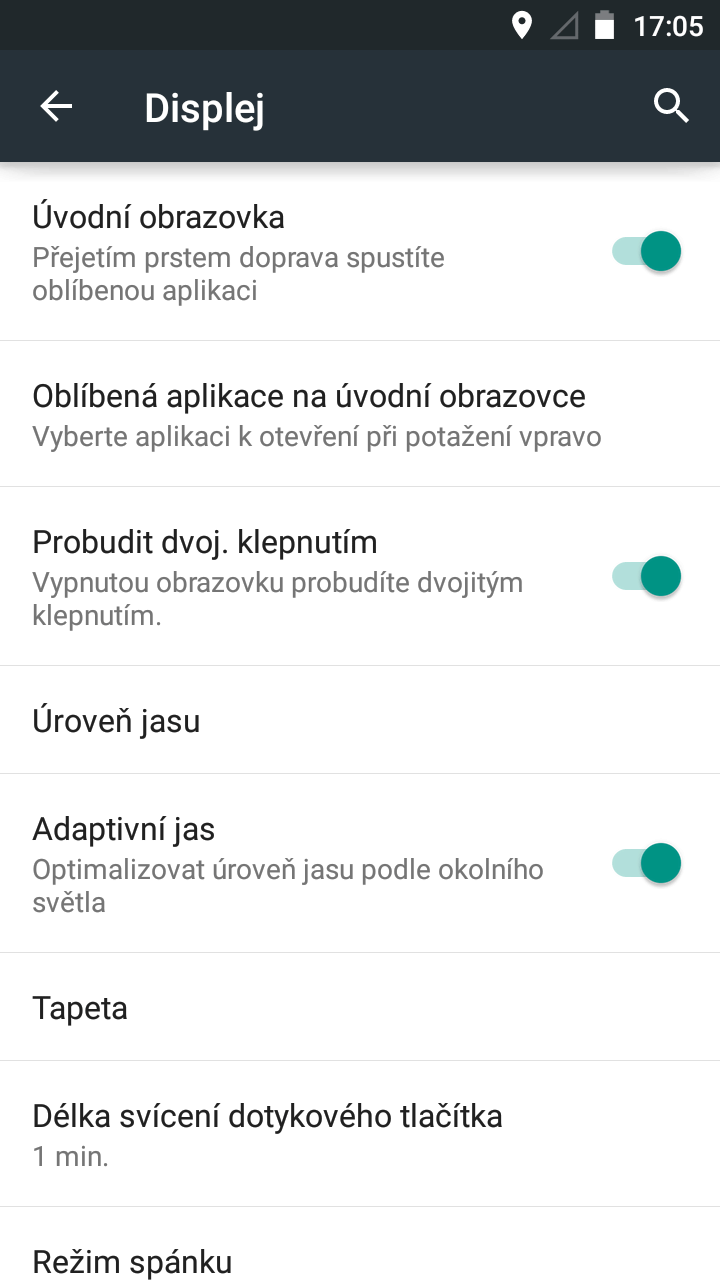The width and height of the screenshot is (720, 1280).
Task: Turn off Probudit dvoj. klepnutím
Action: tap(647, 576)
